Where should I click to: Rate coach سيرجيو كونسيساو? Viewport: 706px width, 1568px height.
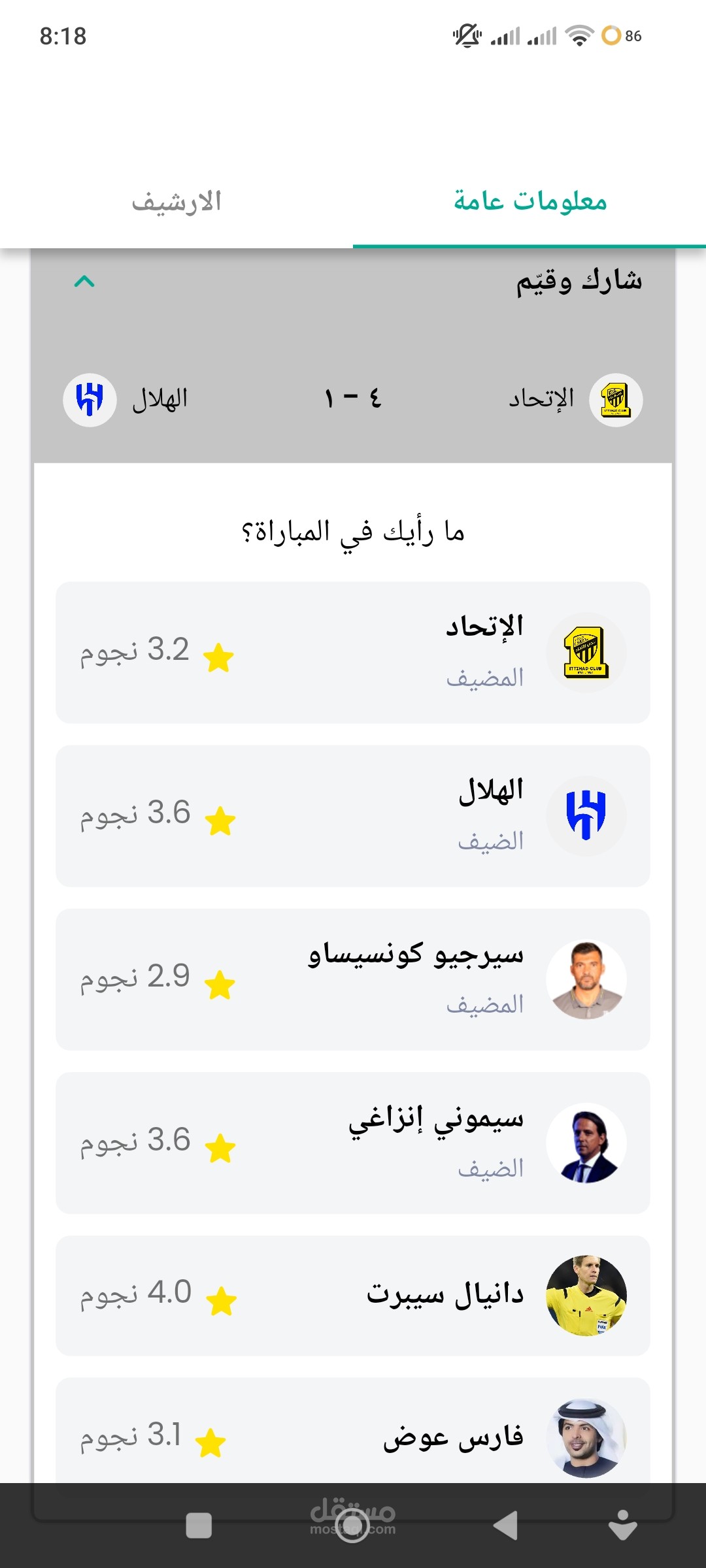point(353,979)
